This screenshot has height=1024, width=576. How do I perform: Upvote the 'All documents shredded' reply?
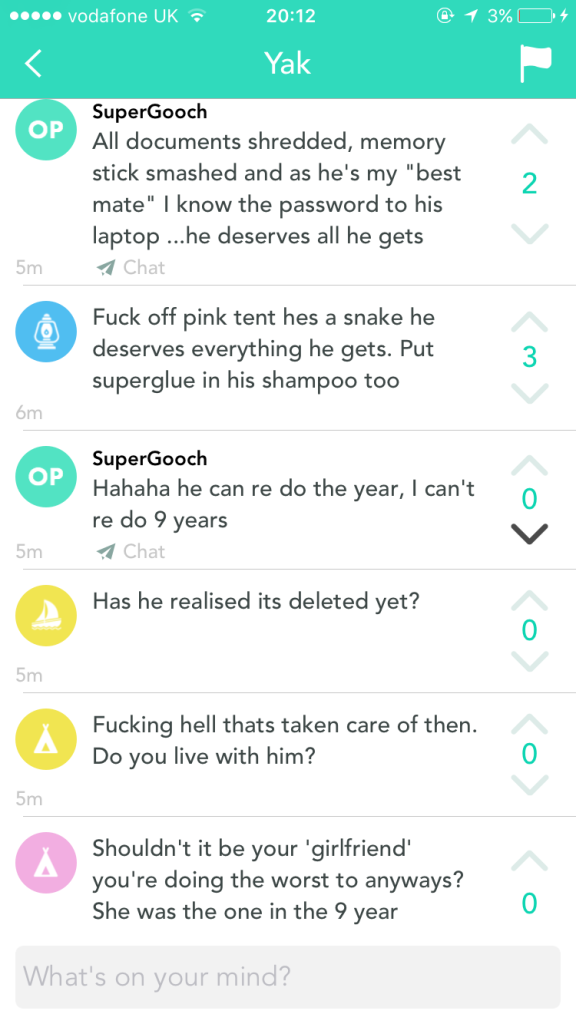pos(530,135)
